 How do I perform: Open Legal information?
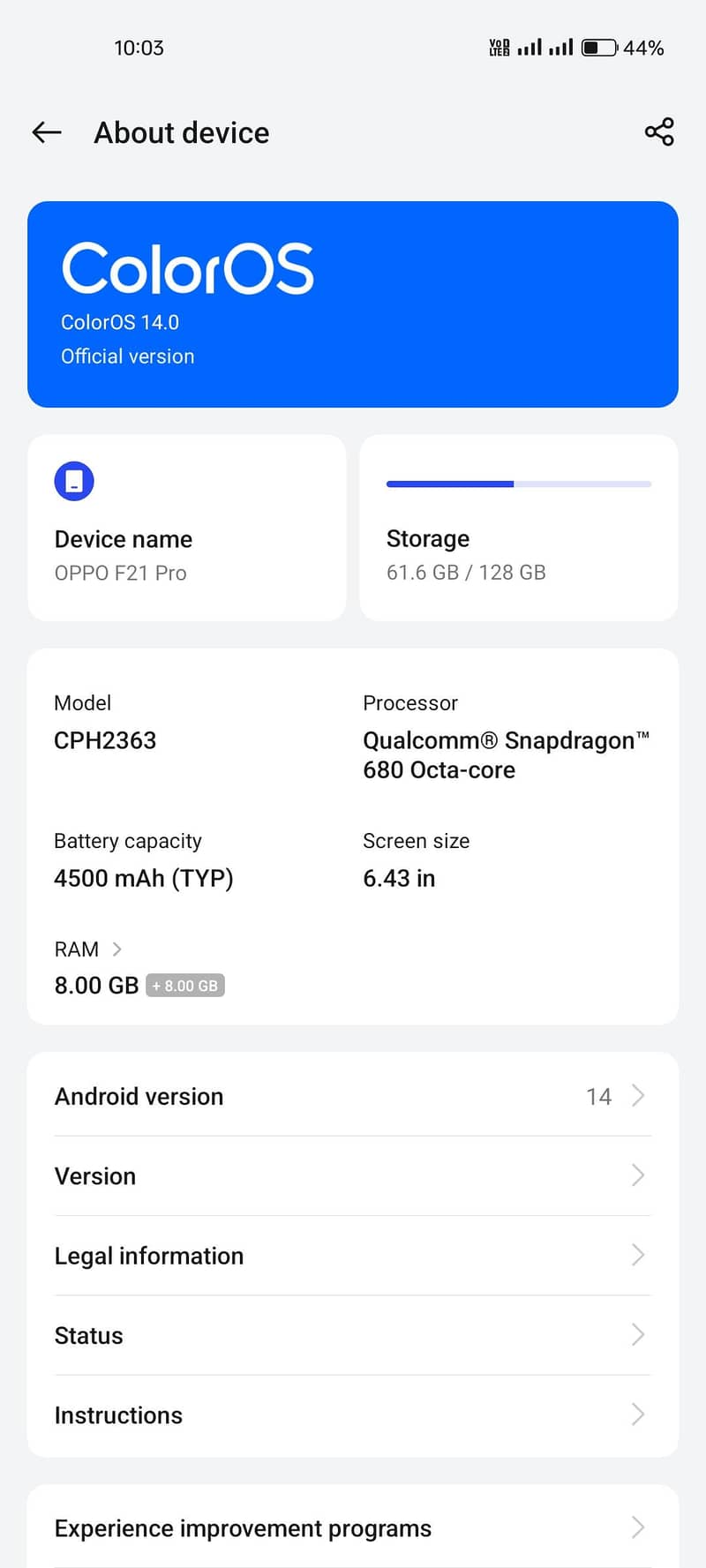[353, 1255]
